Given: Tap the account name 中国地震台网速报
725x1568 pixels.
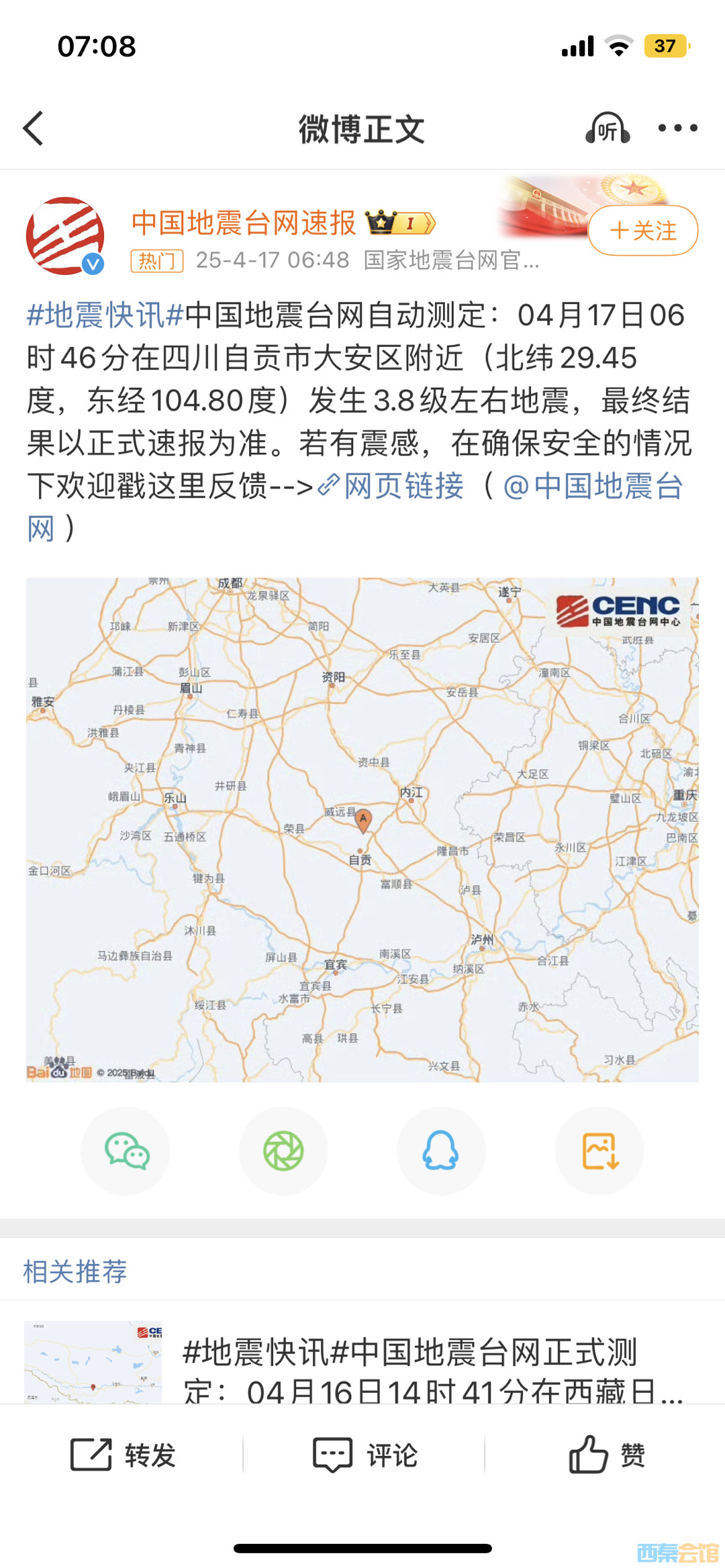Looking at the screenshot, I should click(244, 223).
